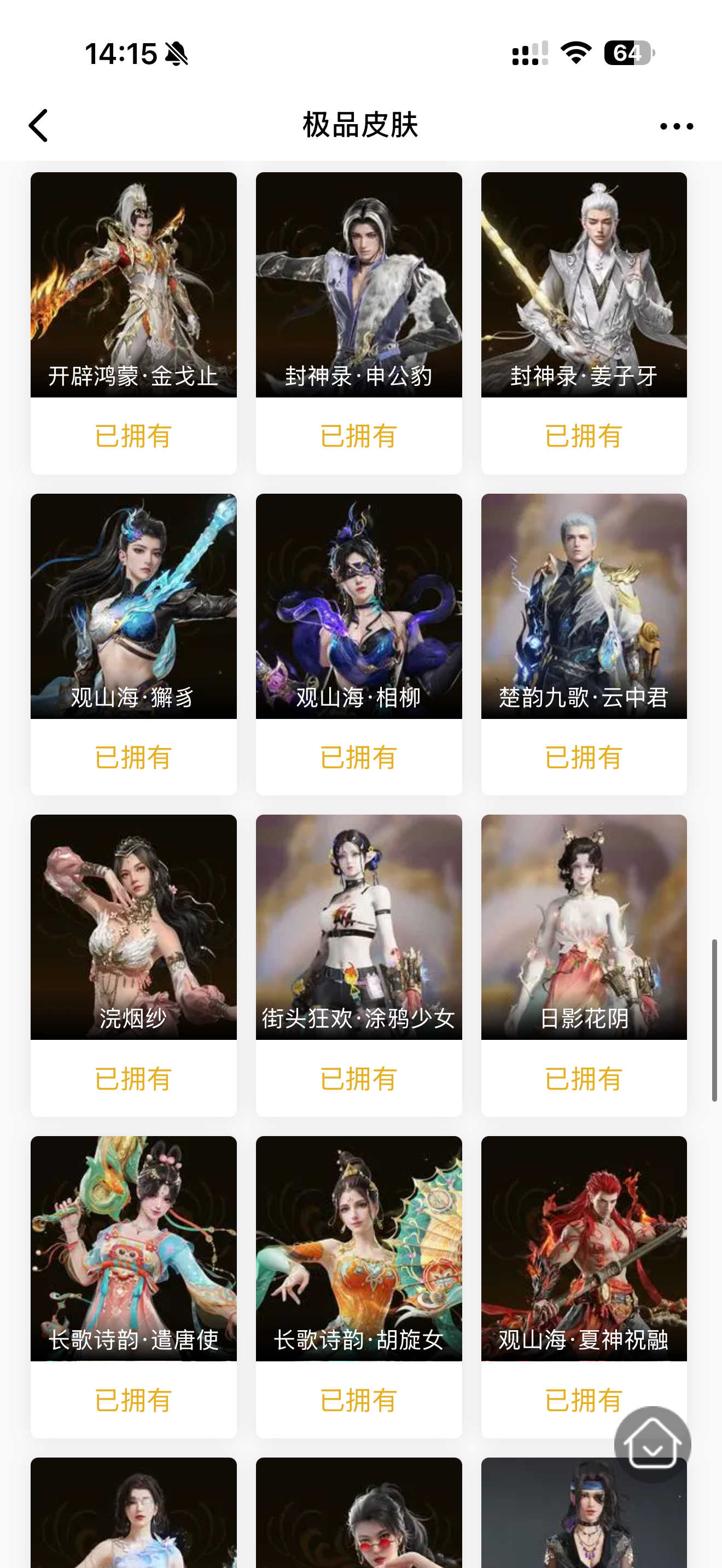Tap the floating home button
The height and width of the screenshot is (1568, 722).
click(x=652, y=1444)
